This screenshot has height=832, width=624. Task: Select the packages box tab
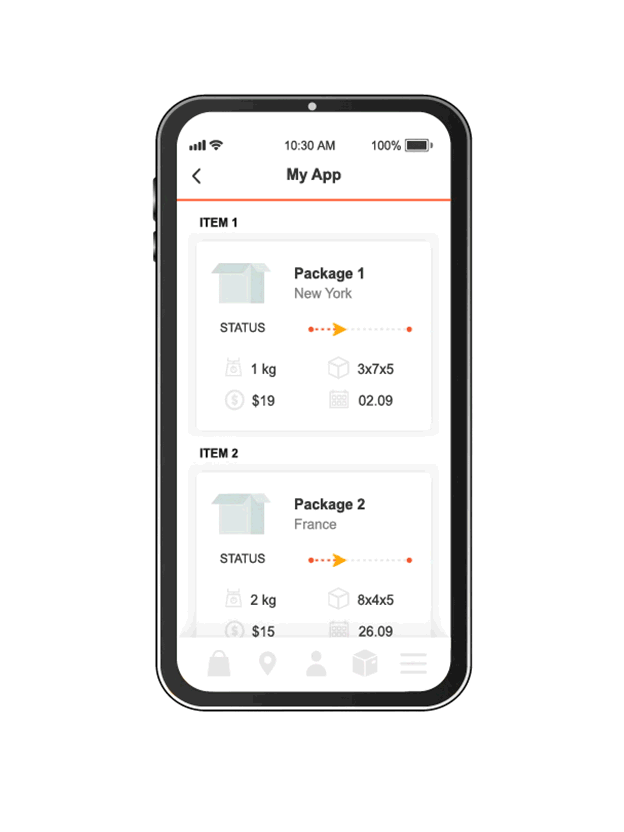[x=365, y=663]
